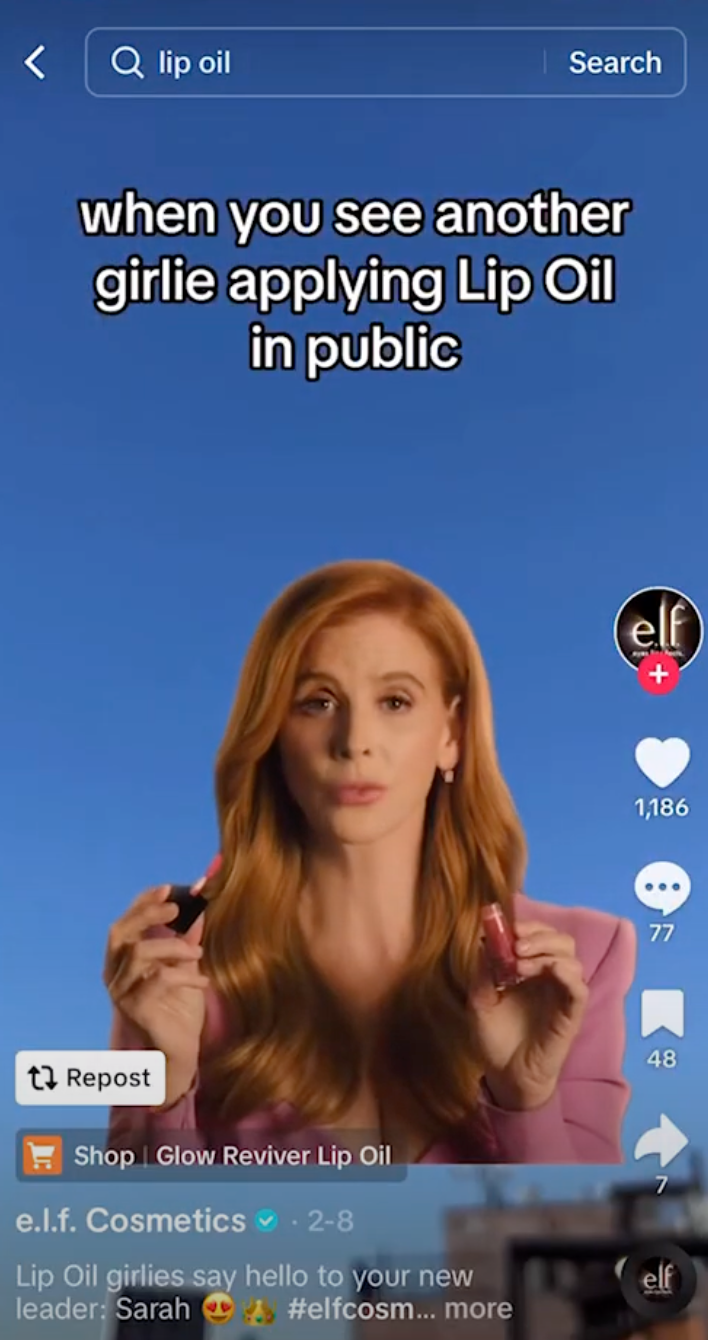Go back with the top-left arrow
708x1340 pixels.
tap(35, 63)
